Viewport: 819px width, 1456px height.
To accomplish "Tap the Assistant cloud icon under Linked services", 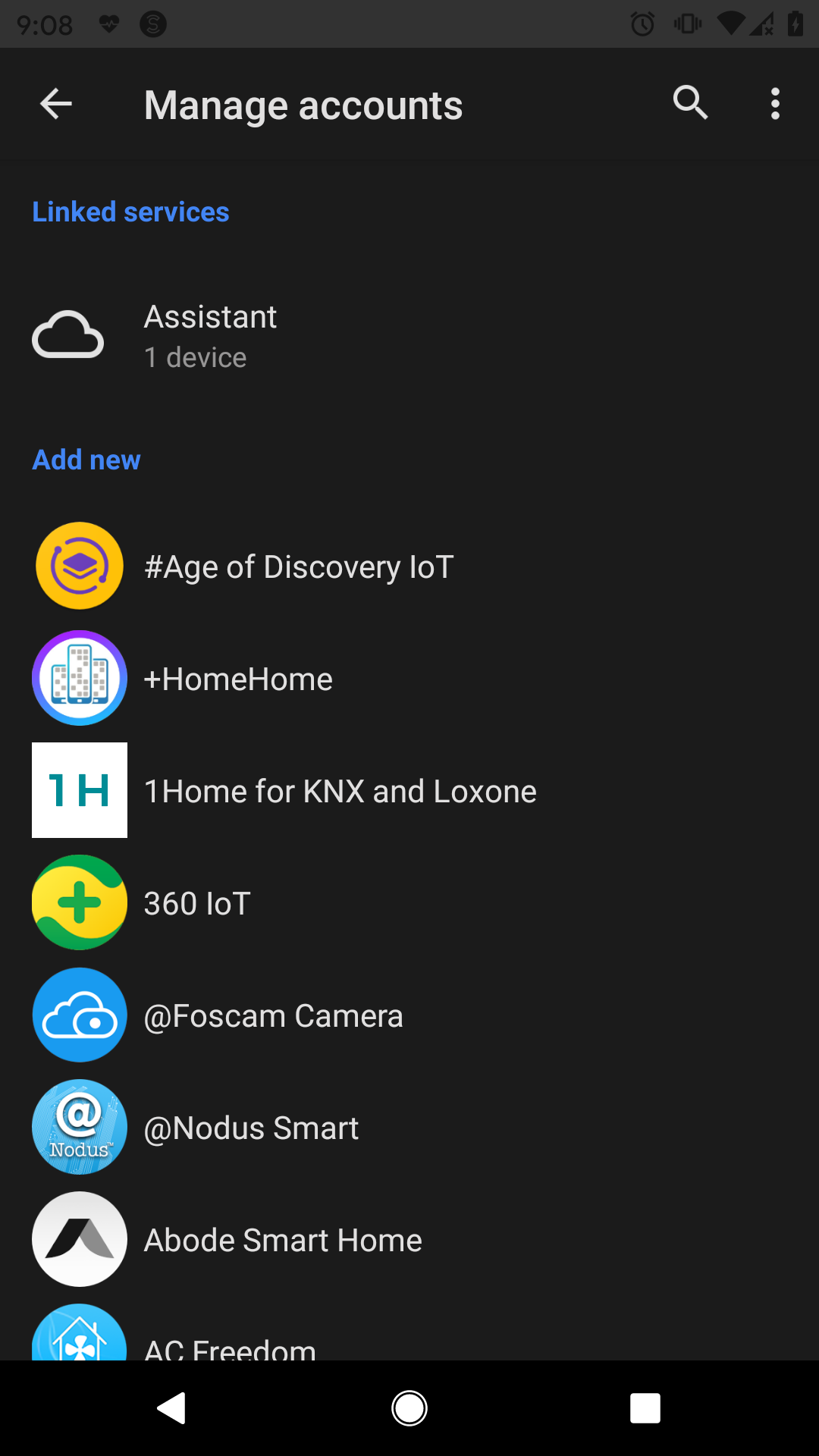I will coord(67,334).
